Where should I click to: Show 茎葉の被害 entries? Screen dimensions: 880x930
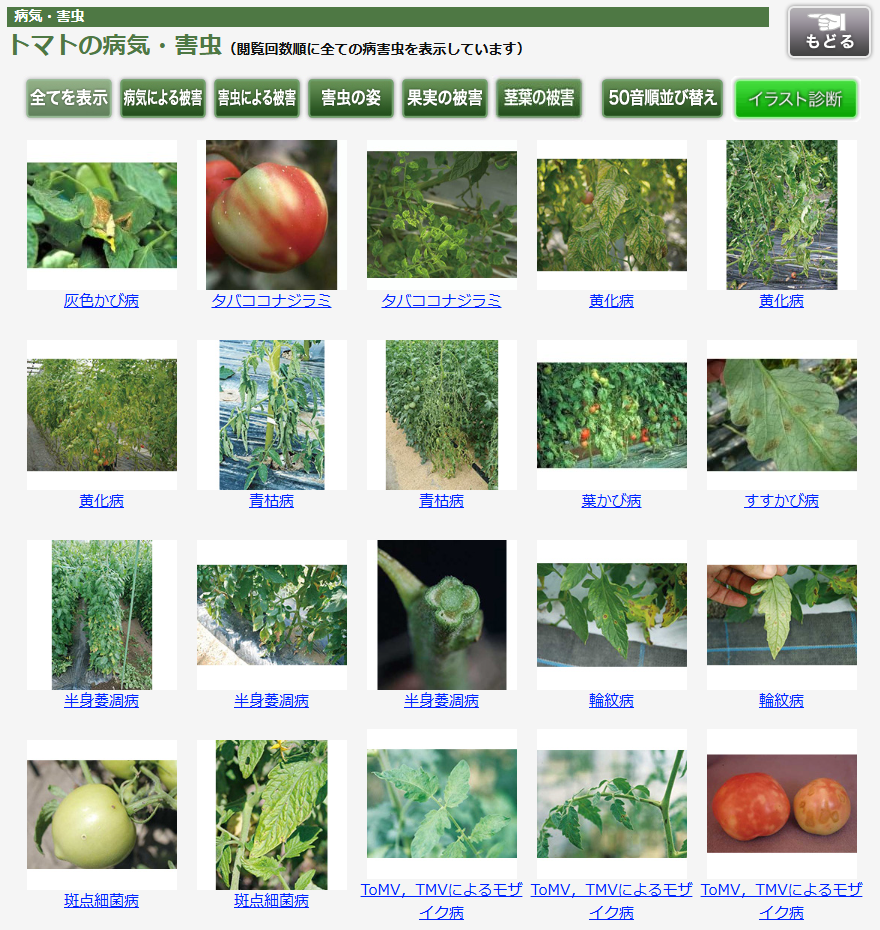(x=539, y=98)
